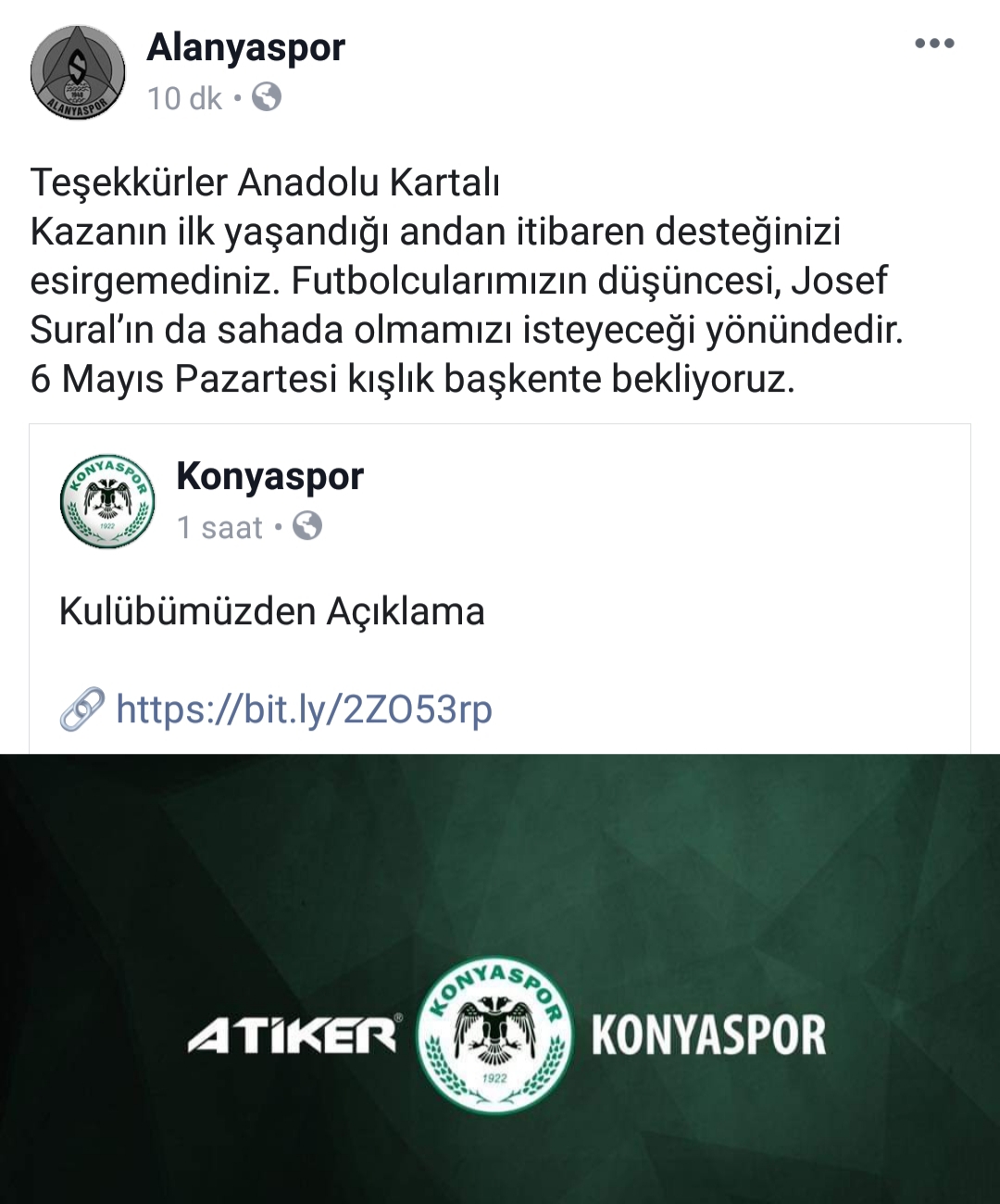Open Alanyaspor's profile picture
The width and height of the screenshot is (1000, 1204).
tap(78, 73)
